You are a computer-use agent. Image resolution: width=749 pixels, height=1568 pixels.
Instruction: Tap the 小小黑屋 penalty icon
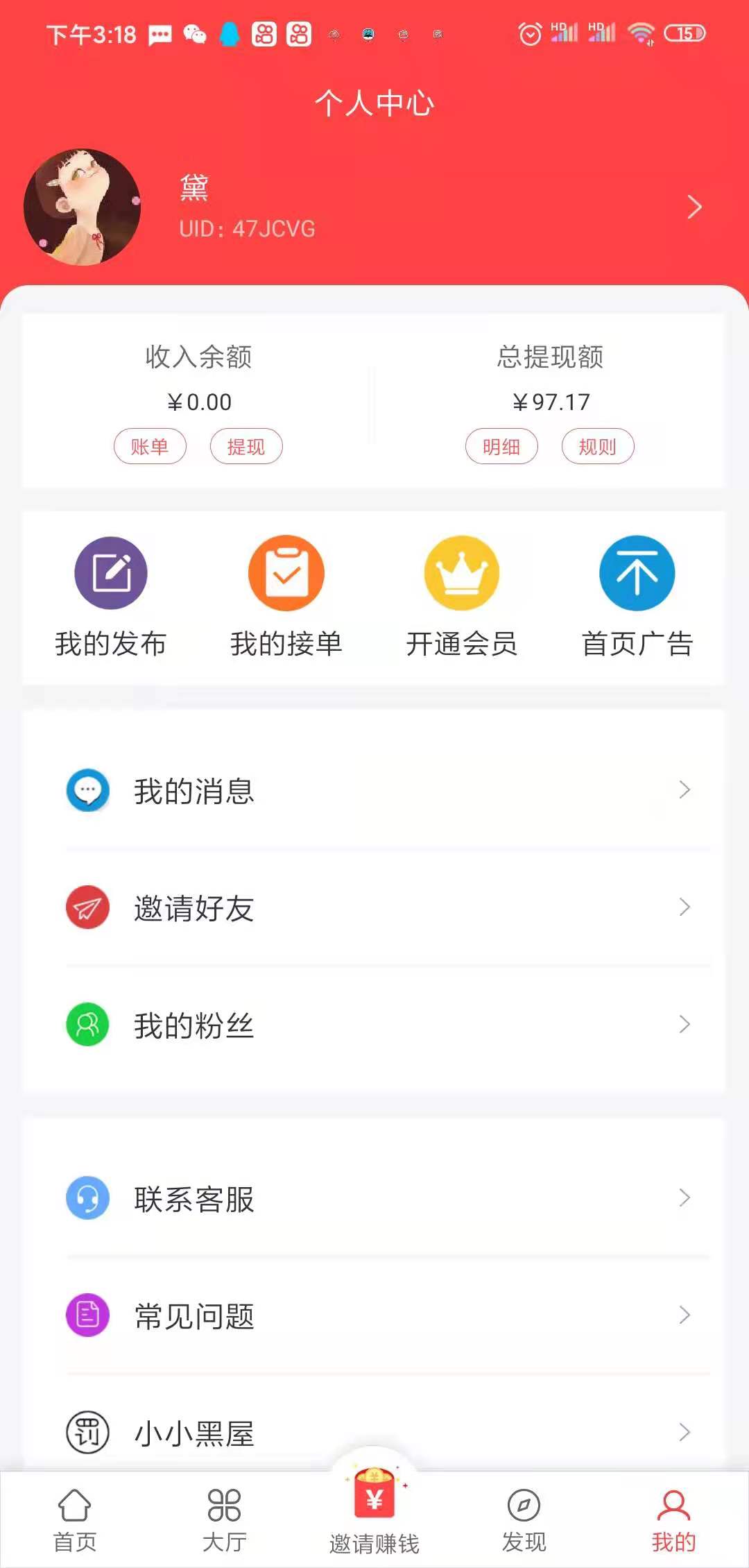87,1433
